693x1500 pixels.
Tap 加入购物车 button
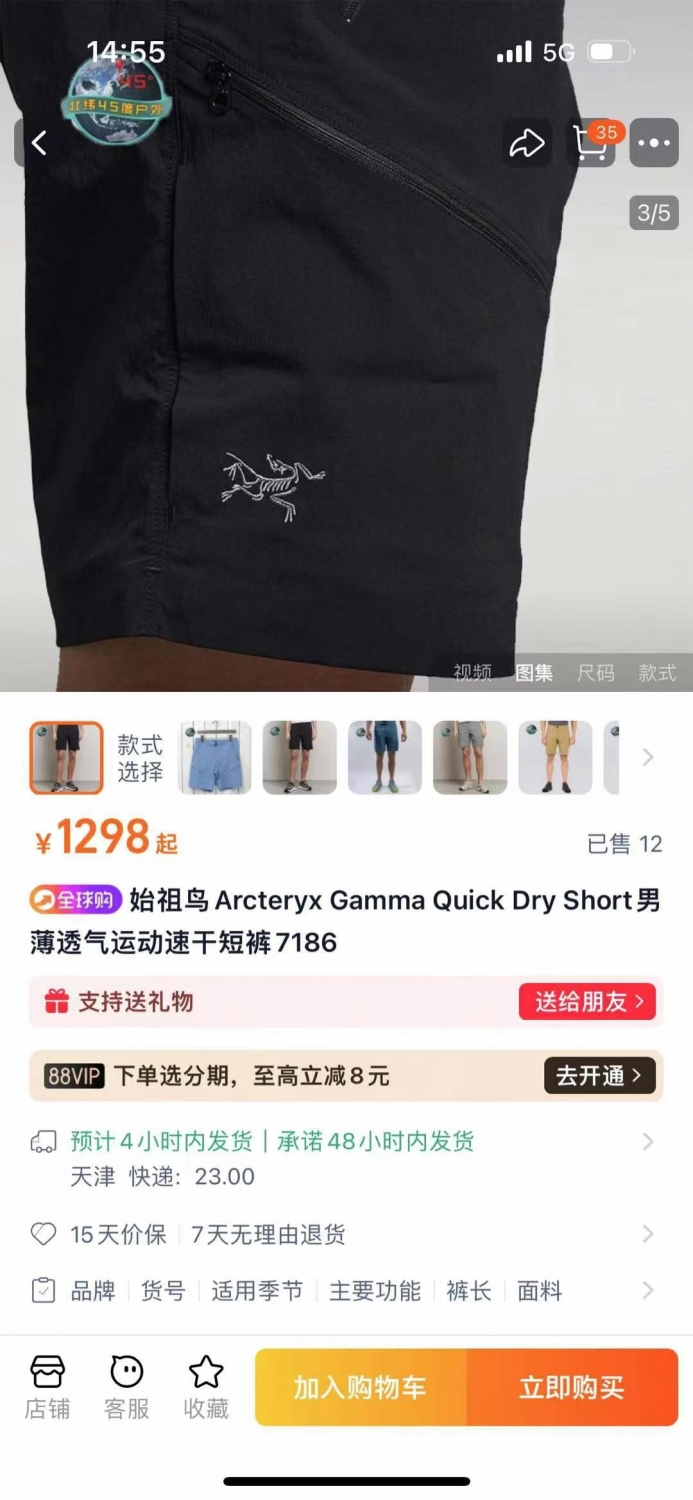pyautogui.click(x=361, y=1387)
